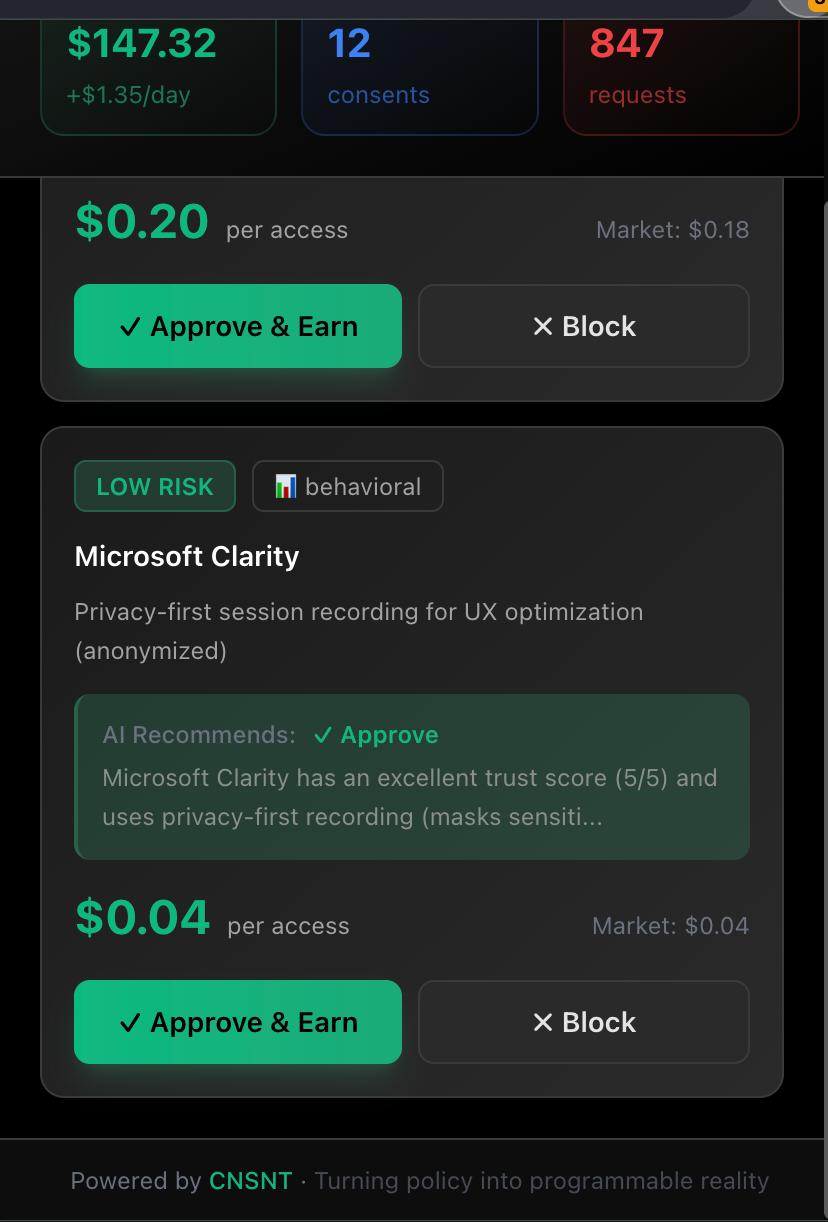This screenshot has width=828, height=1222.
Task: Expand the AI Recommends panel for Microsoft Clarity
Action: click(410, 777)
